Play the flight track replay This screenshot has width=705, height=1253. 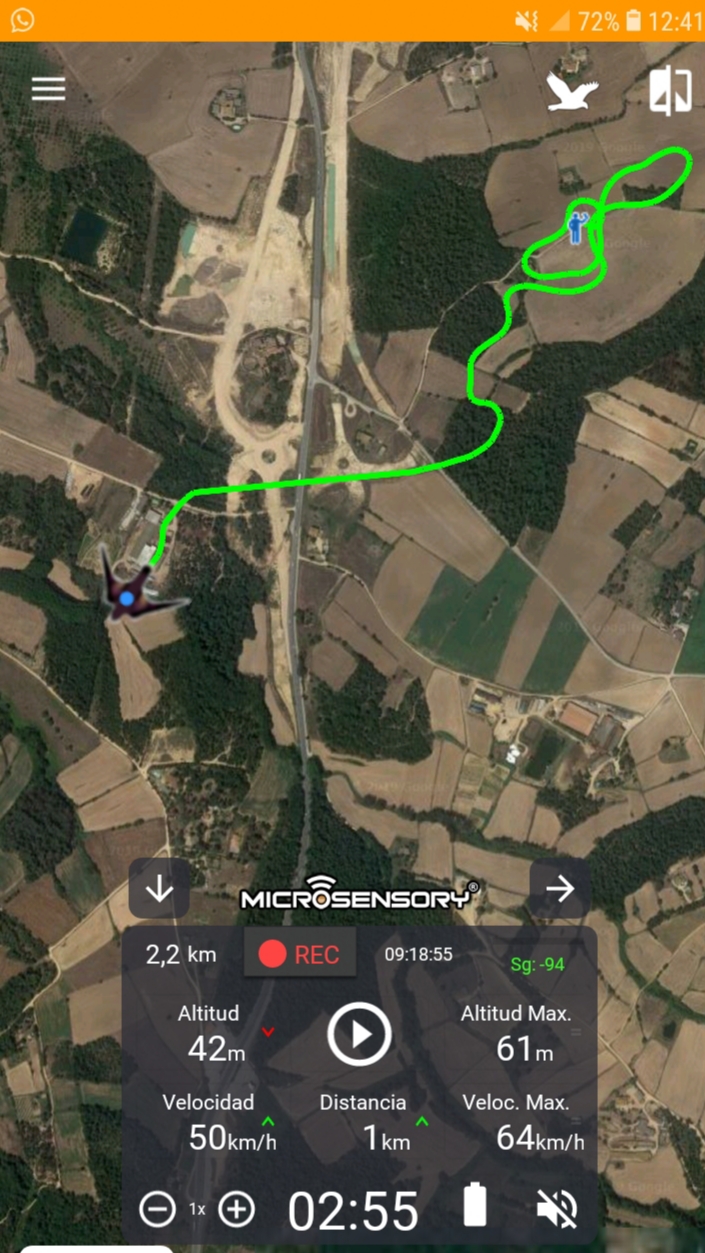359,1034
